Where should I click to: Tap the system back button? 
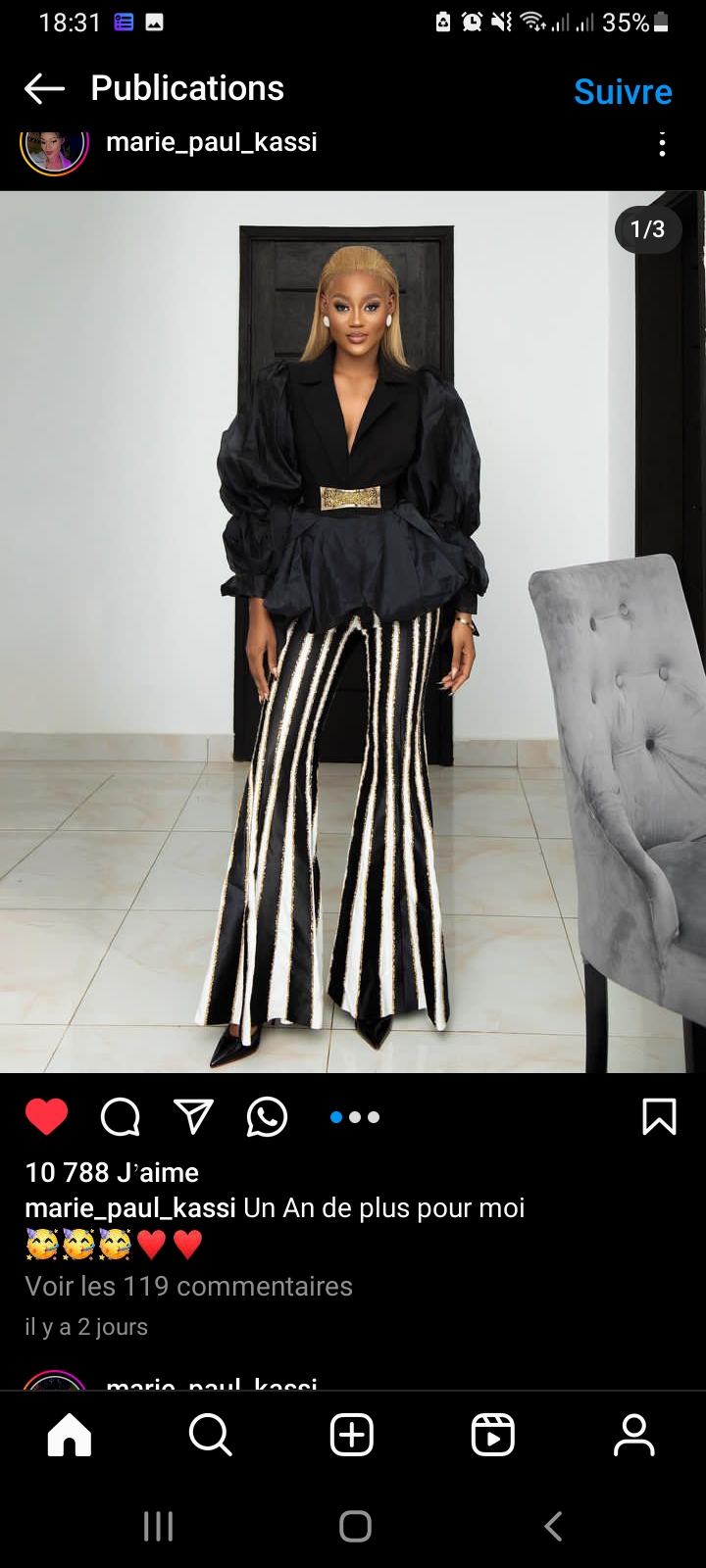(x=553, y=1526)
